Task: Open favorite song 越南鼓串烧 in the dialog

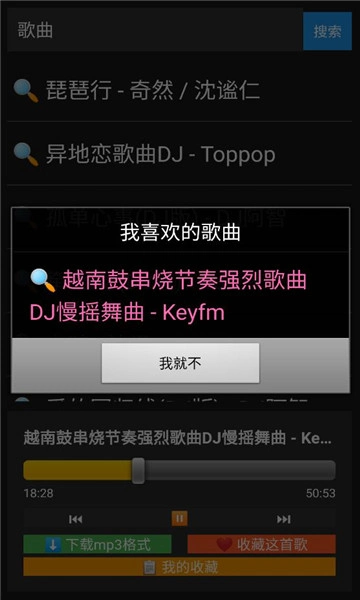Action: 180,296
